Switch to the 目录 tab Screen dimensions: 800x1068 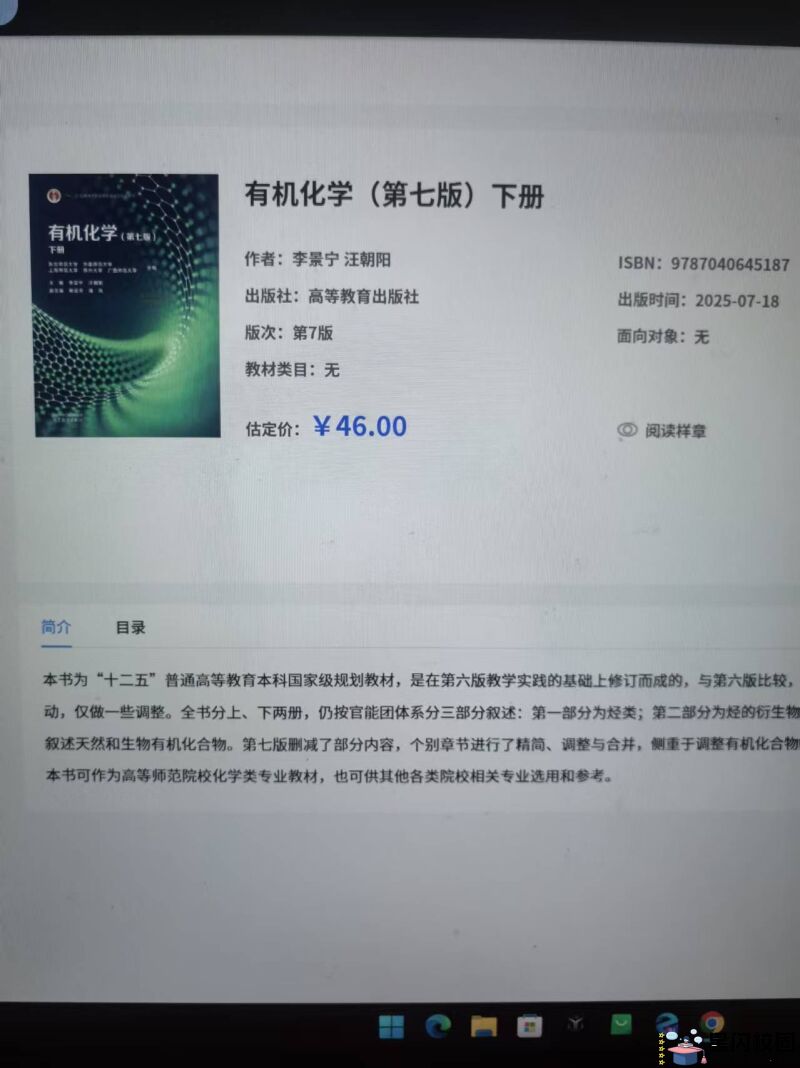coord(130,628)
